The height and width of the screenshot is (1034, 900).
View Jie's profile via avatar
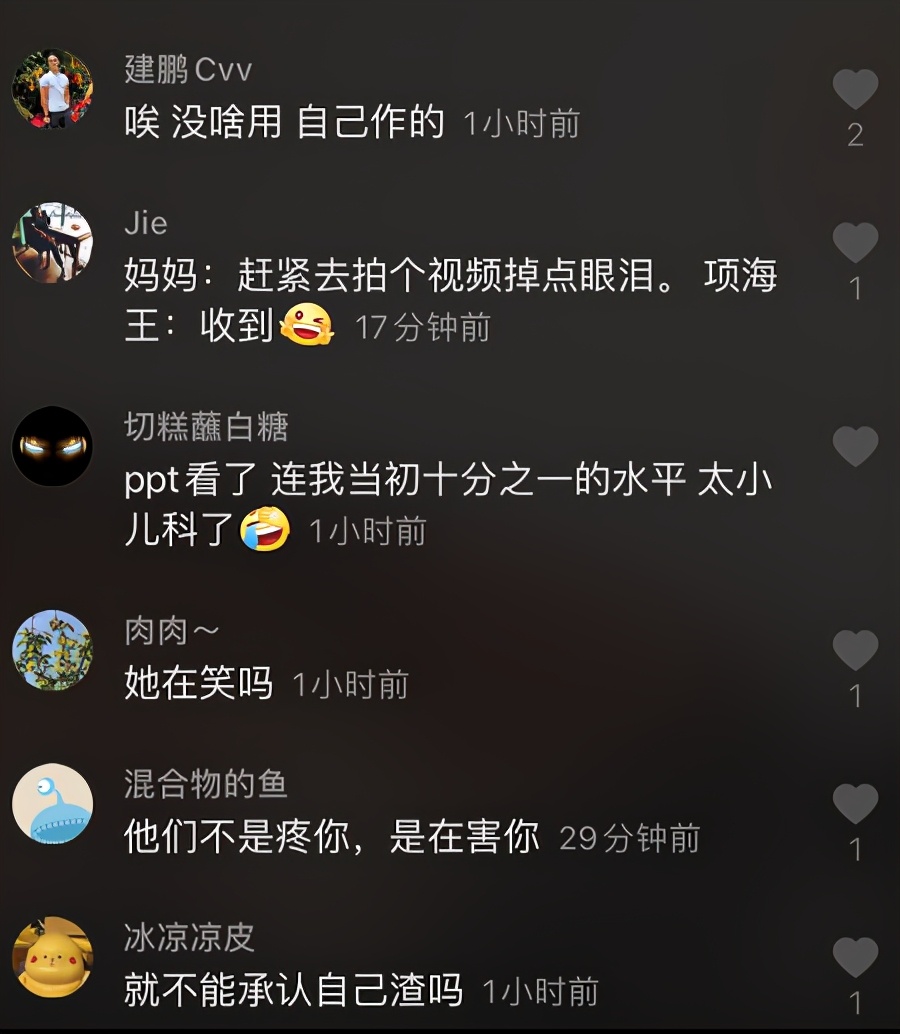(52, 243)
